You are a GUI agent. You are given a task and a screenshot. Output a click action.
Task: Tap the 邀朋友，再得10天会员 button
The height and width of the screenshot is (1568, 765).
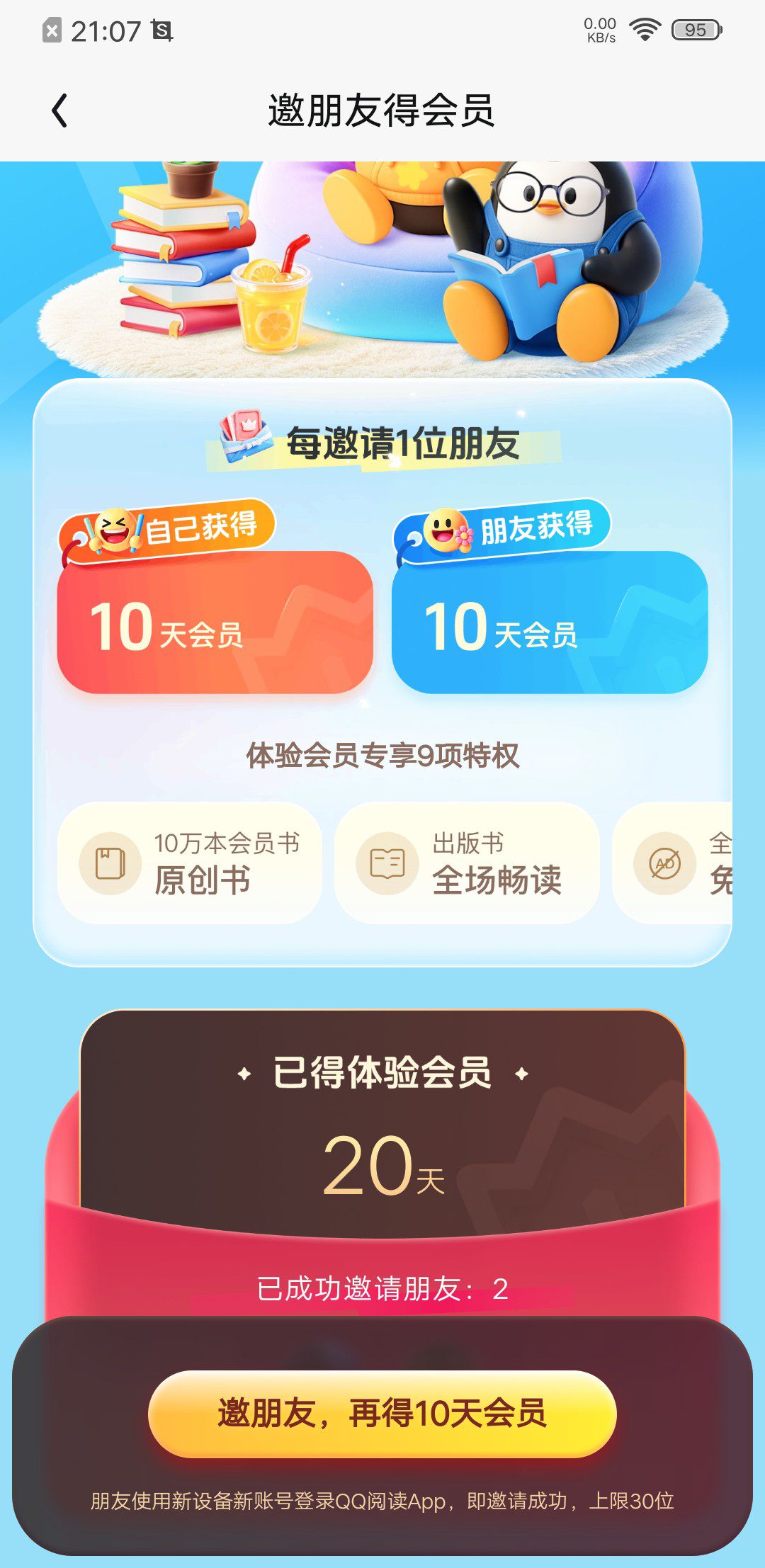click(382, 1414)
